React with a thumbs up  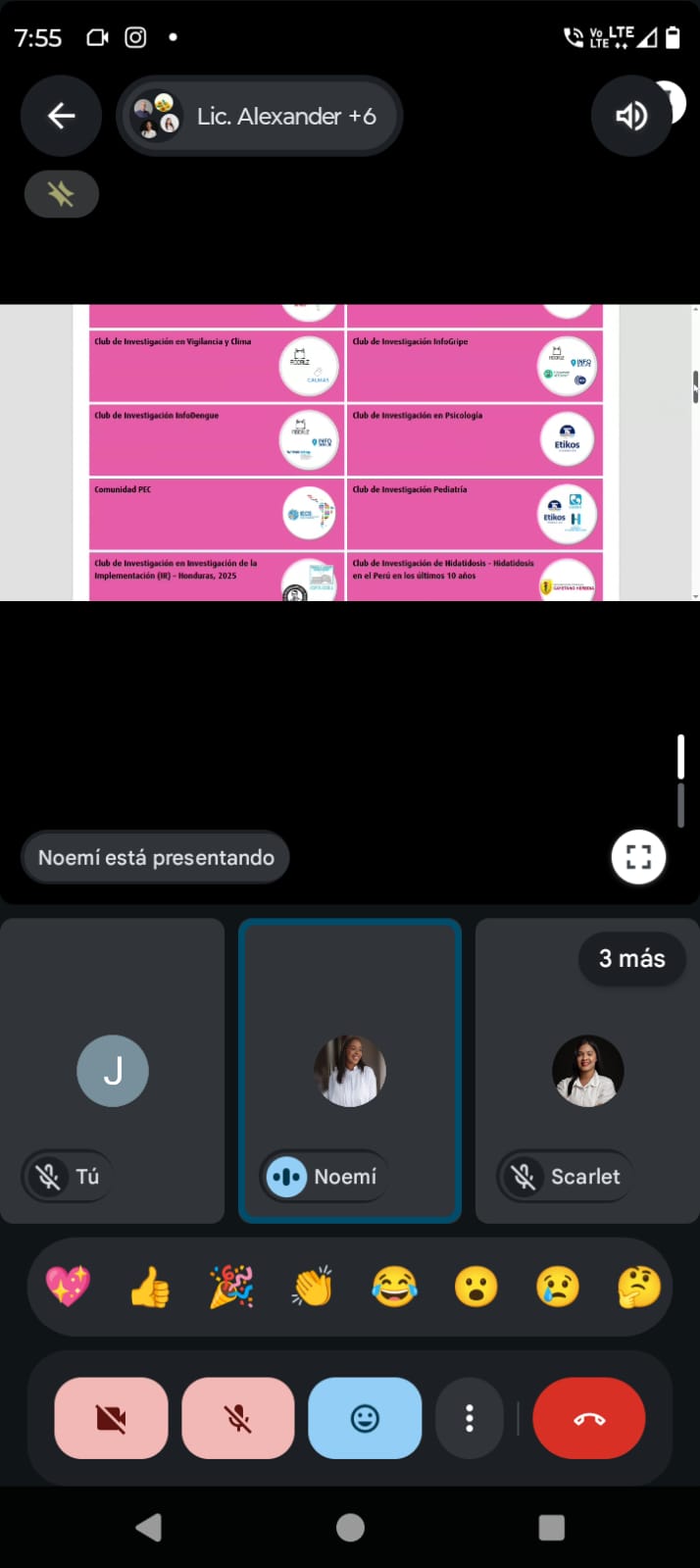pos(150,1286)
